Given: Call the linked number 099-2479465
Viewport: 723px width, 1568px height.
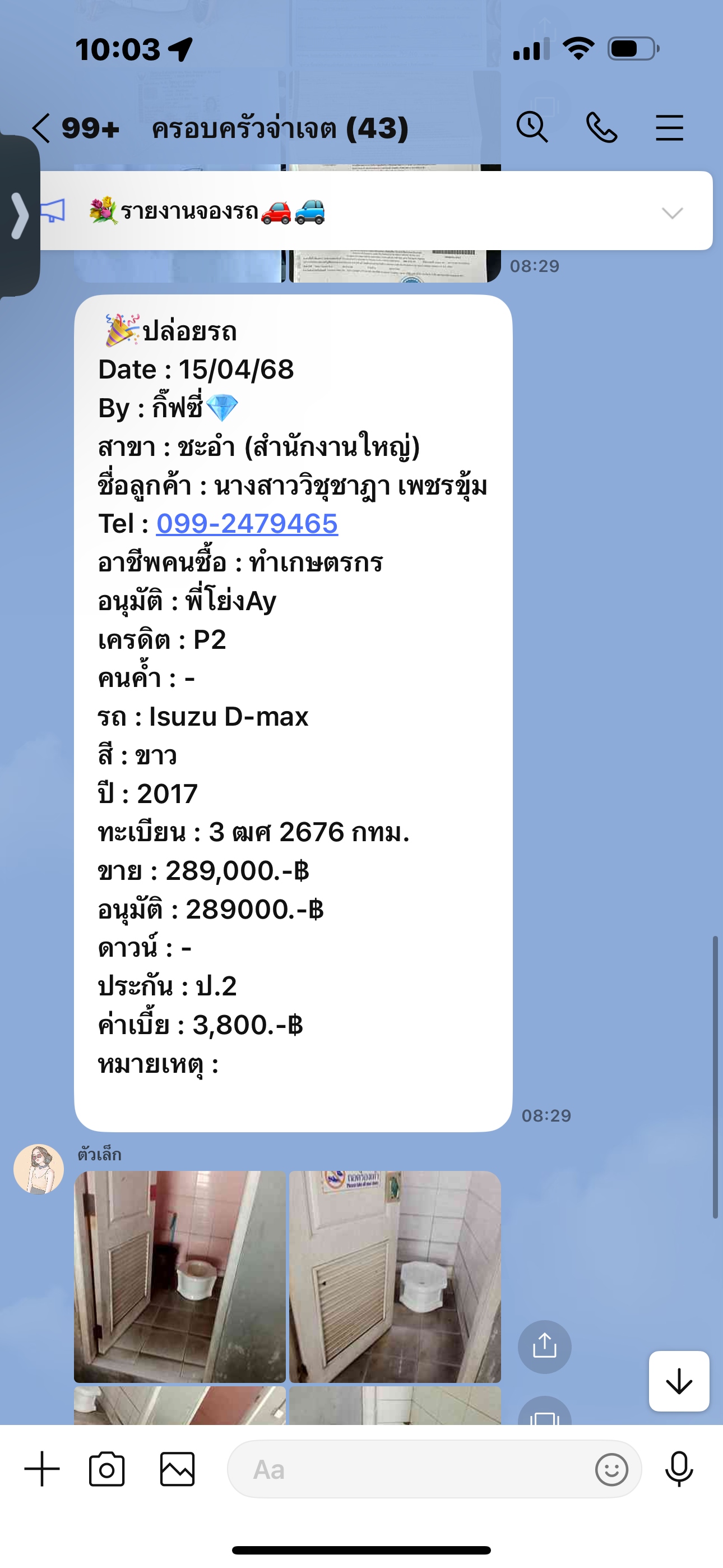Looking at the screenshot, I should point(247,523).
